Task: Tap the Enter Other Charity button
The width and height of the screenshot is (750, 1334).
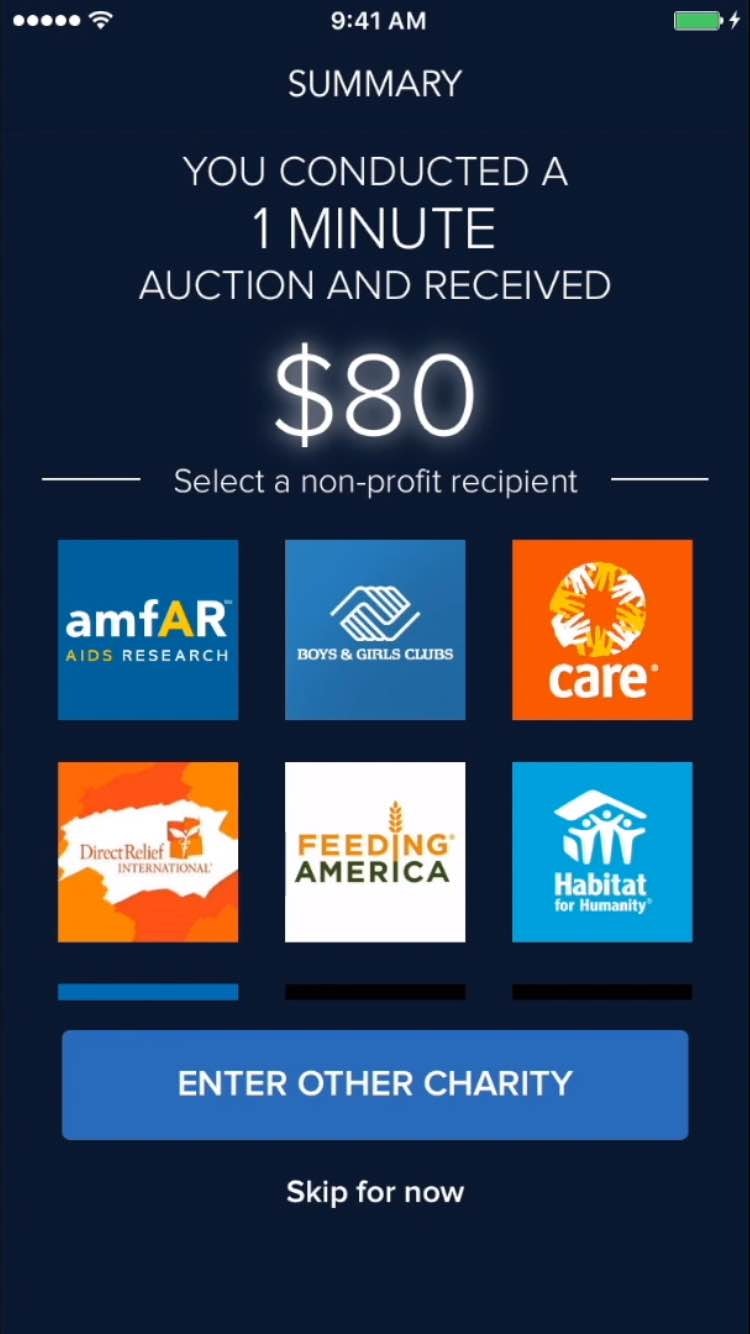Action: coord(375,1085)
